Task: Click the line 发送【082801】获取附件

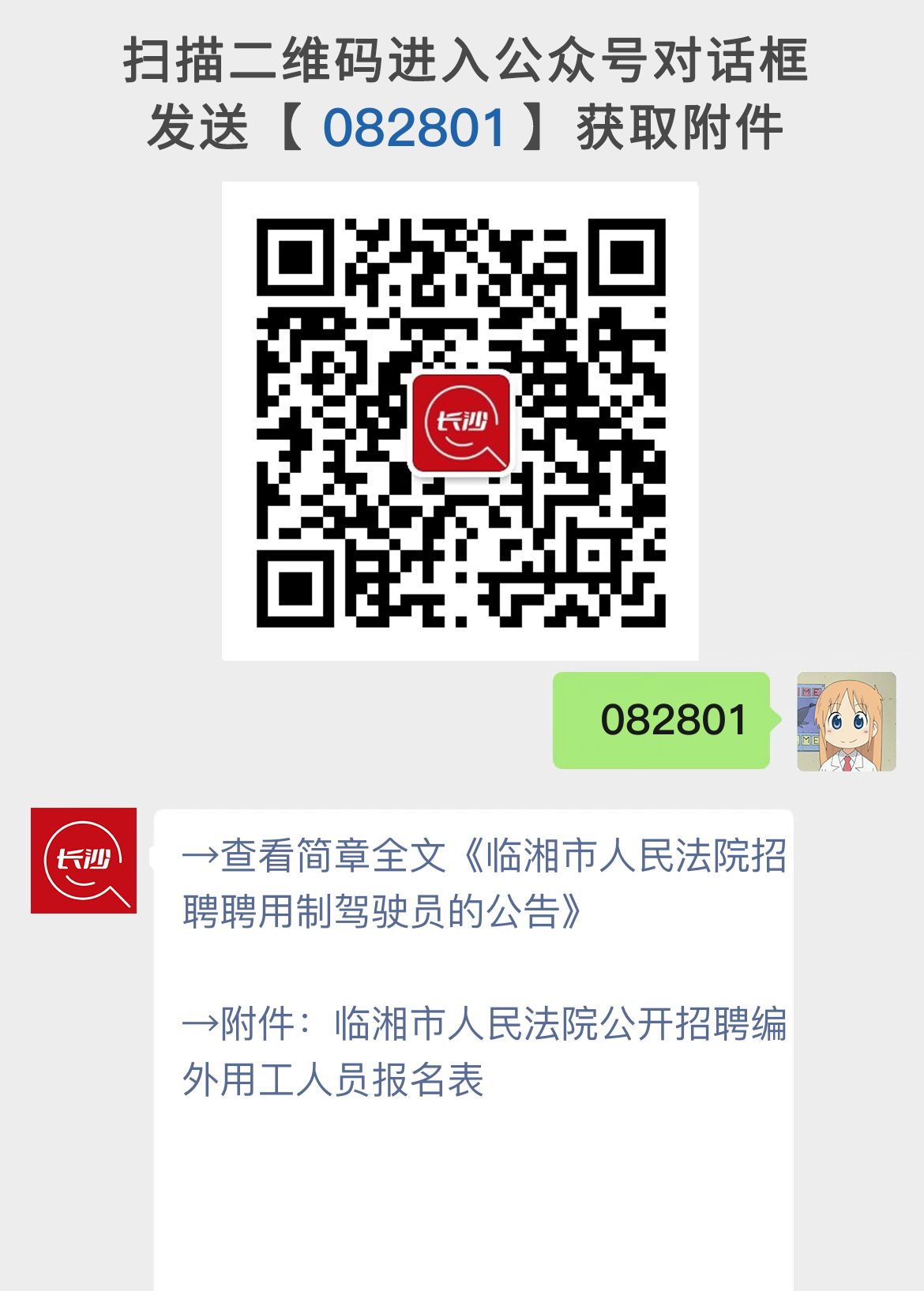Action: pos(462,126)
